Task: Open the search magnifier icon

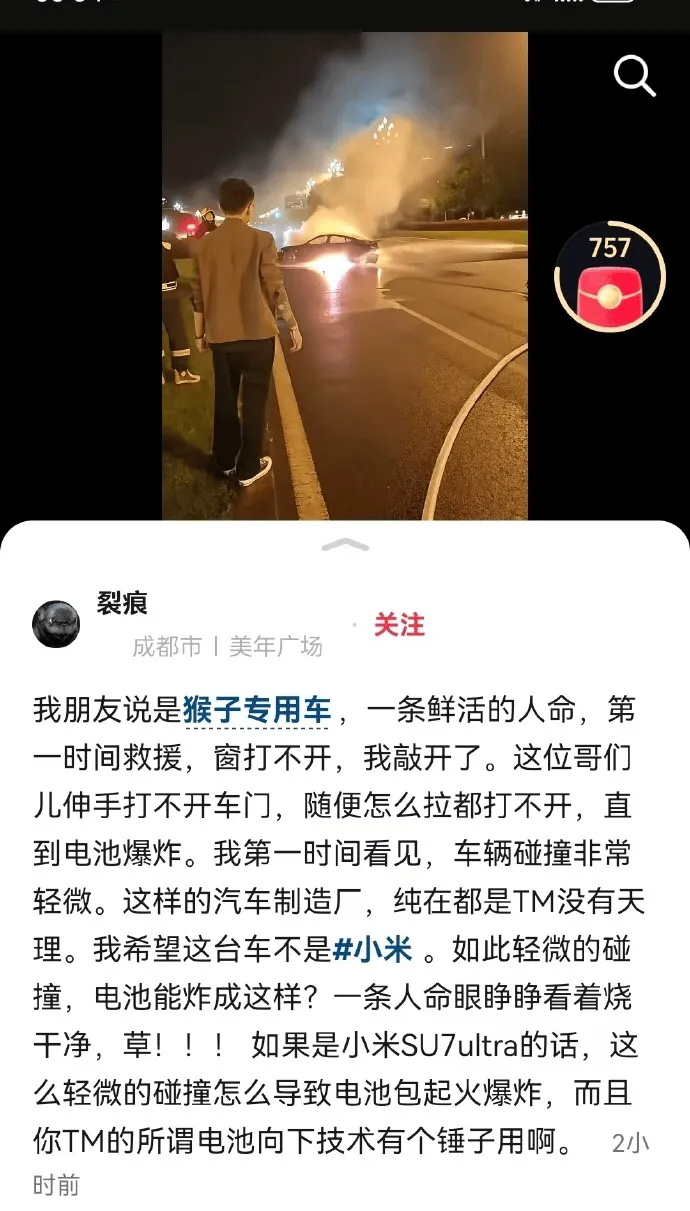Action: pos(634,75)
